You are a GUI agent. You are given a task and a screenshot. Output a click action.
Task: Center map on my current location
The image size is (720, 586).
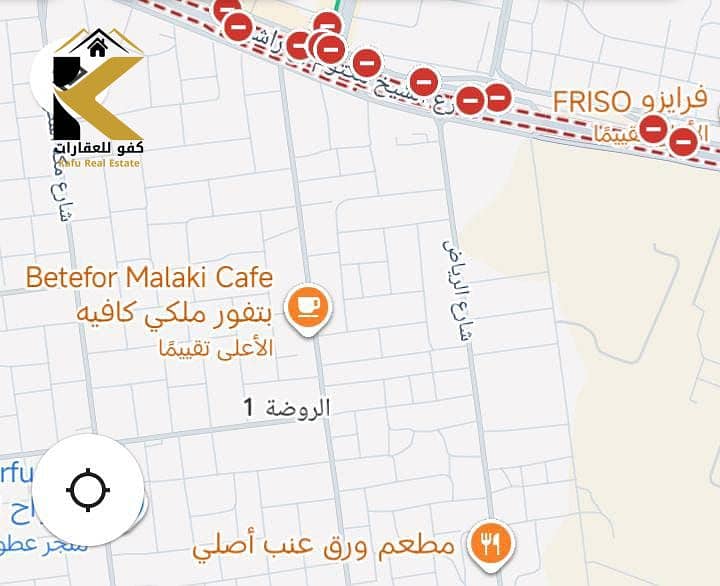(x=88, y=490)
